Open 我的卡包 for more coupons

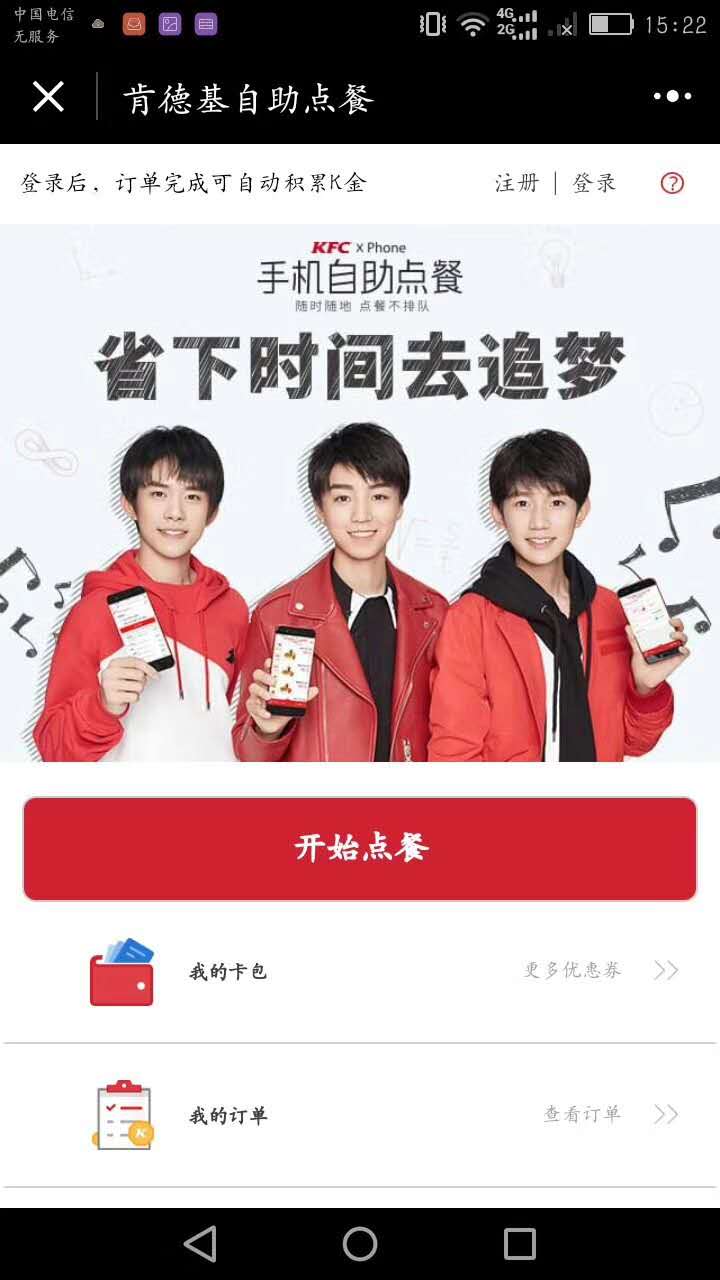pos(360,971)
